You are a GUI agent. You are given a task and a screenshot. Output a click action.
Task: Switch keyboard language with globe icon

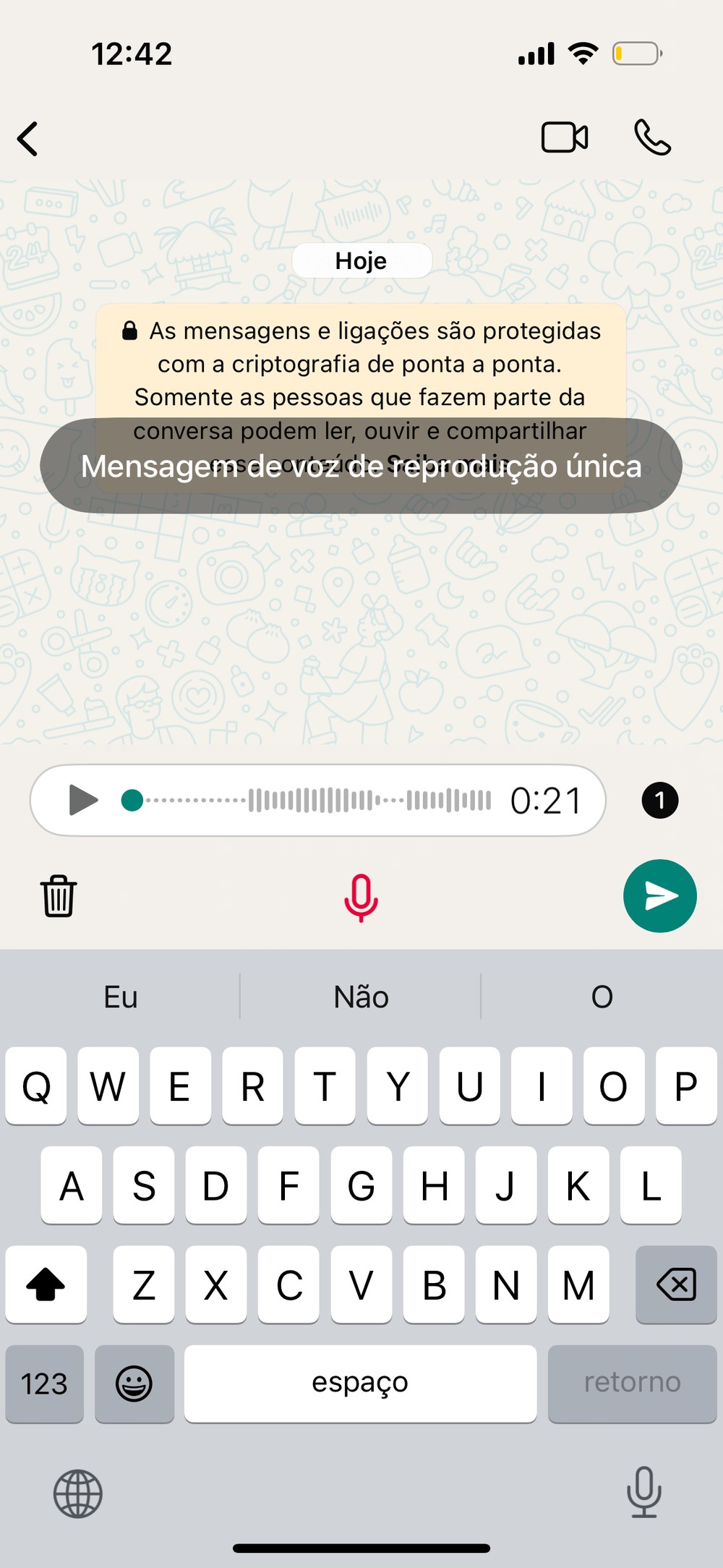click(x=78, y=1494)
